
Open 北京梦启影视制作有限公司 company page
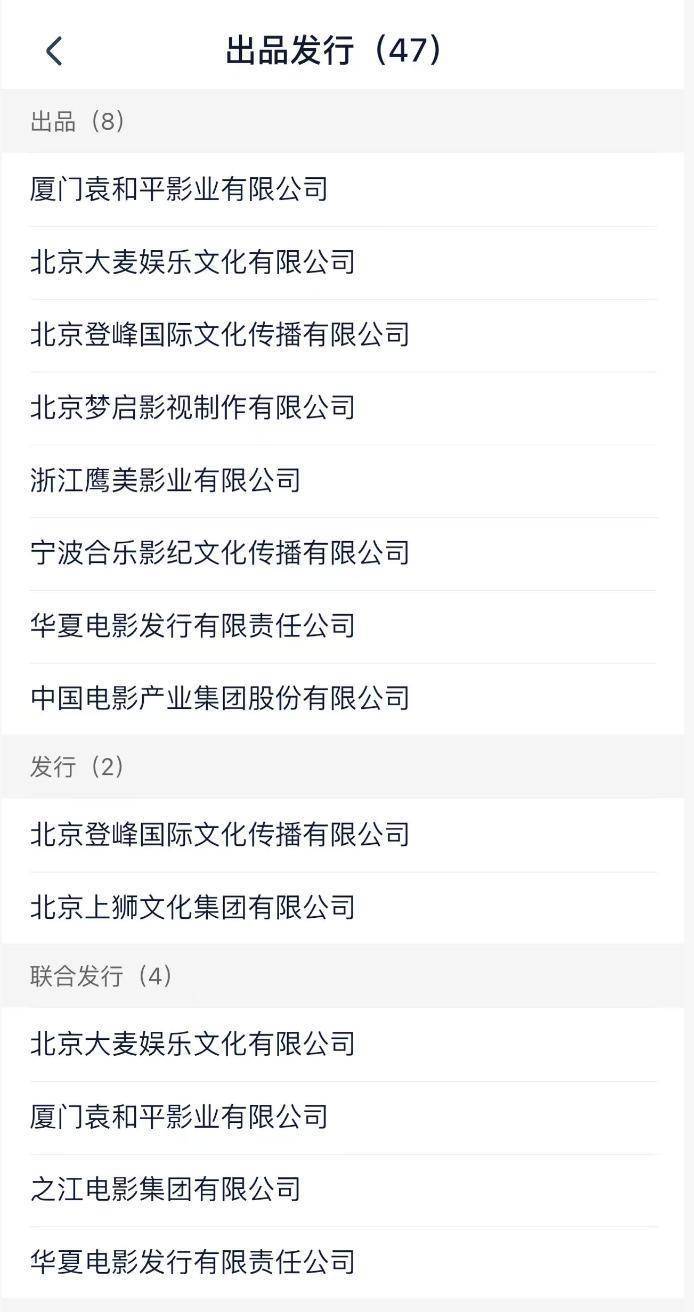[x=193, y=407]
